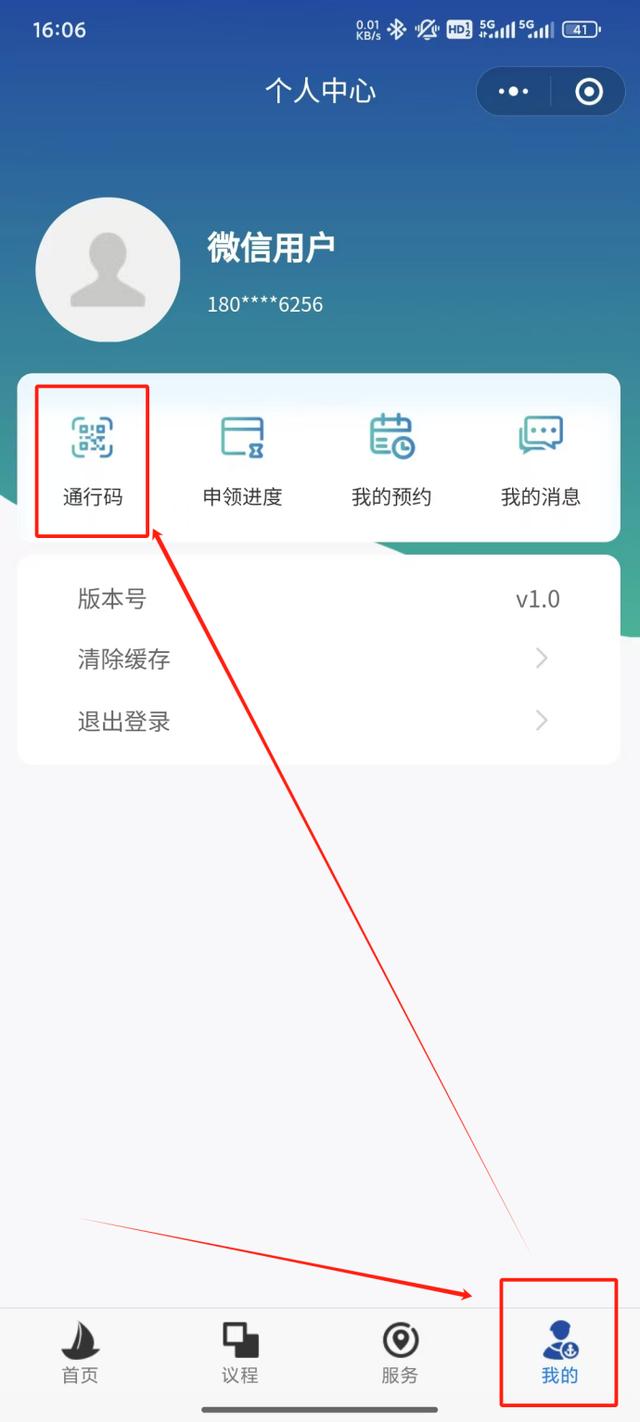
Task: Check 申领进度 application progress
Action: 242,460
